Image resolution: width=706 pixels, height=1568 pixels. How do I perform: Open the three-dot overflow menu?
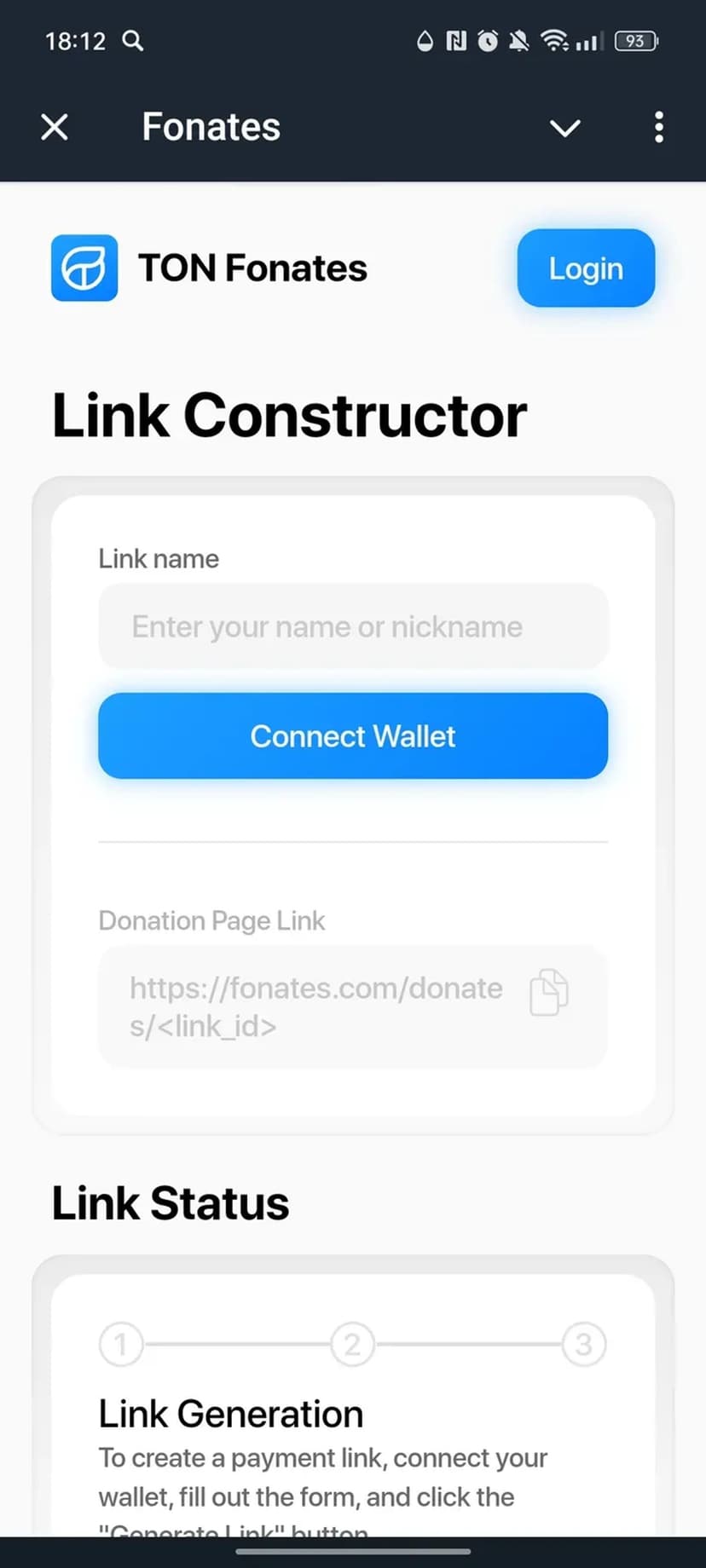click(x=658, y=128)
